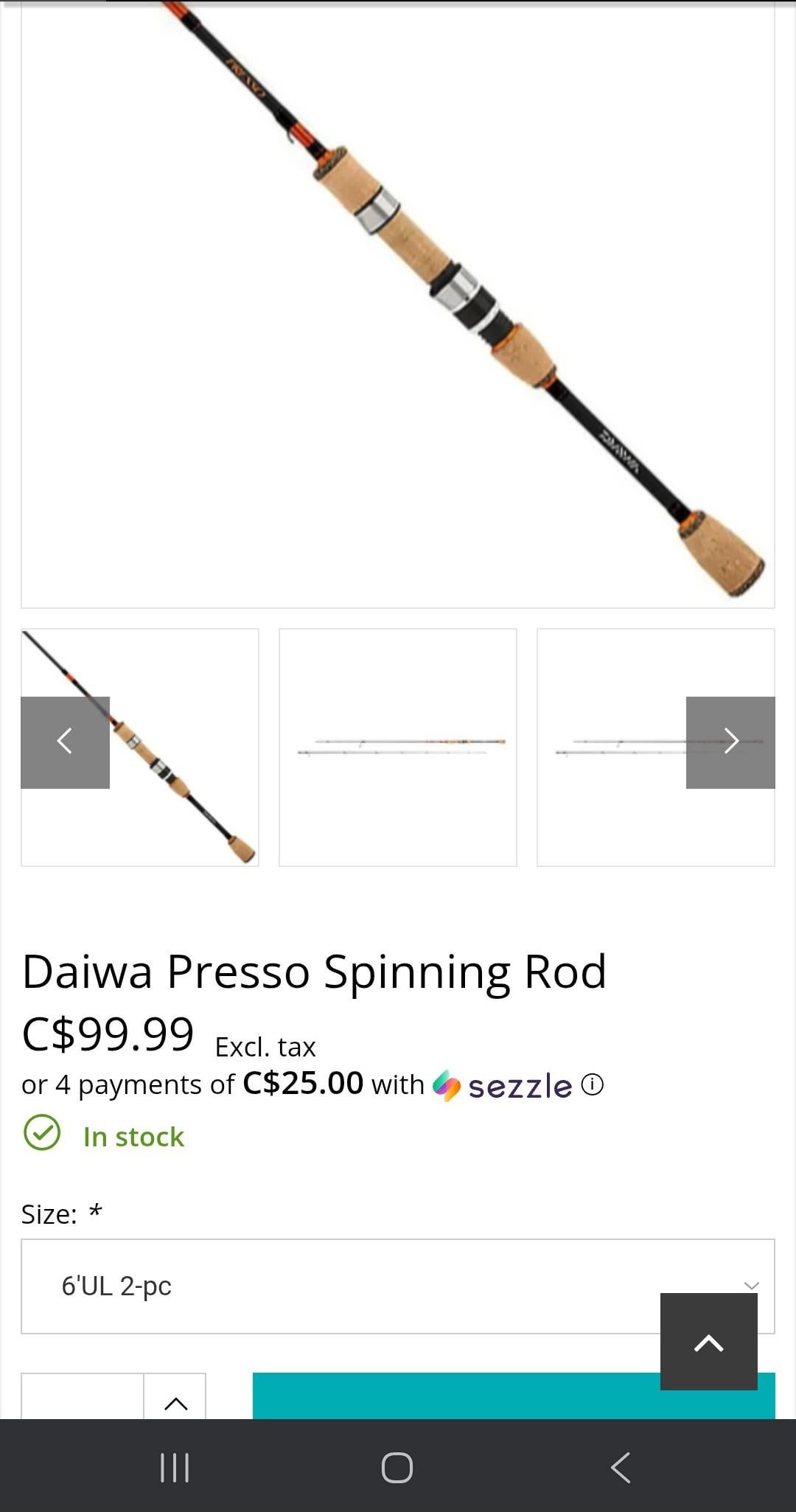
Task: Open the large Daiwa rod product image
Action: pyautogui.click(x=398, y=302)
